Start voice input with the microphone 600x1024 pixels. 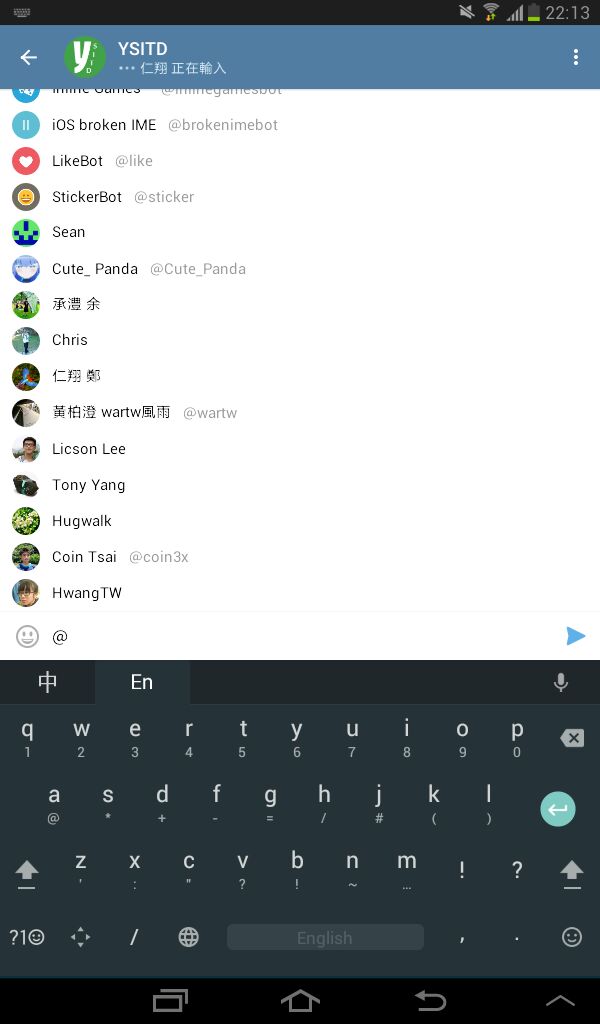pos(561,682)
